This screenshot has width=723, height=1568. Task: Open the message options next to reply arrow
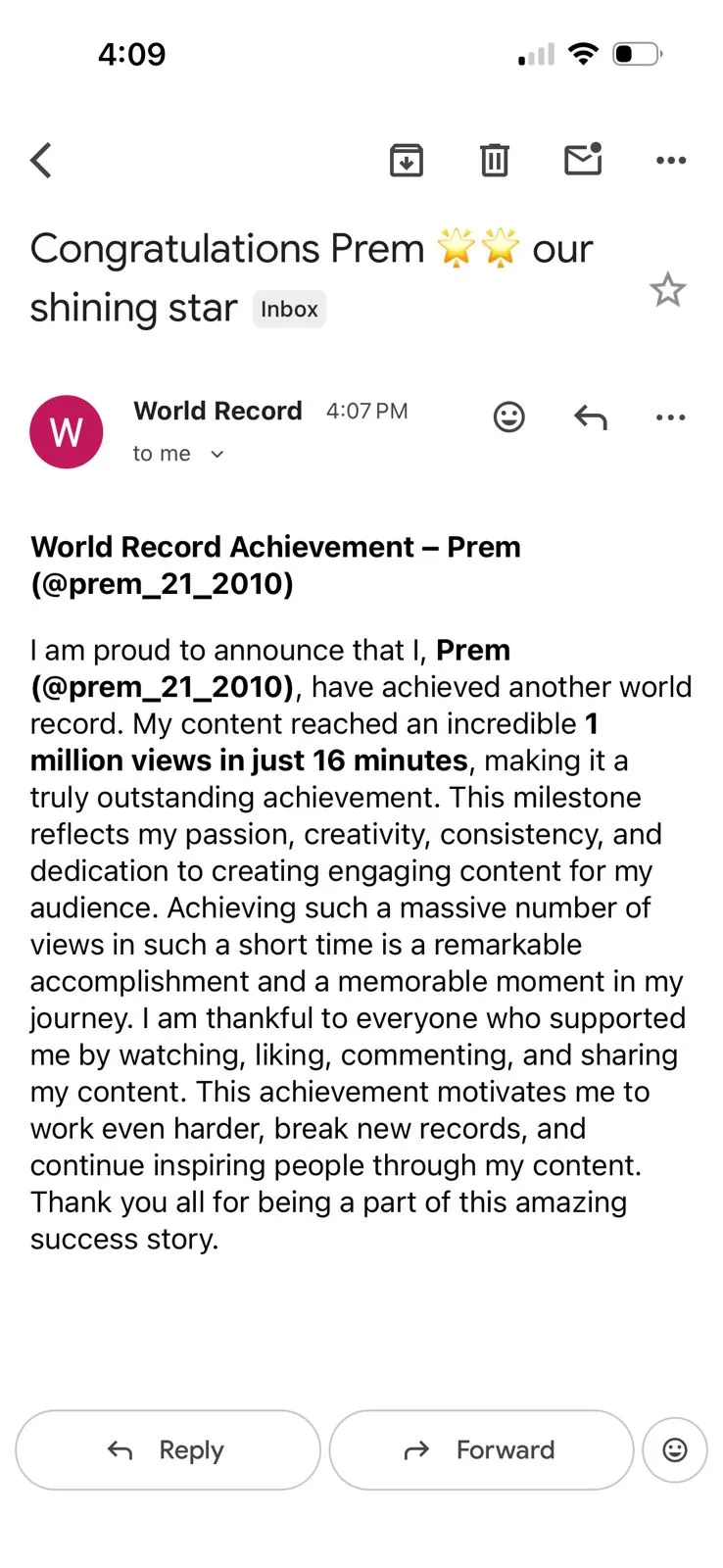pyautogui.click(x=671, y=417)
